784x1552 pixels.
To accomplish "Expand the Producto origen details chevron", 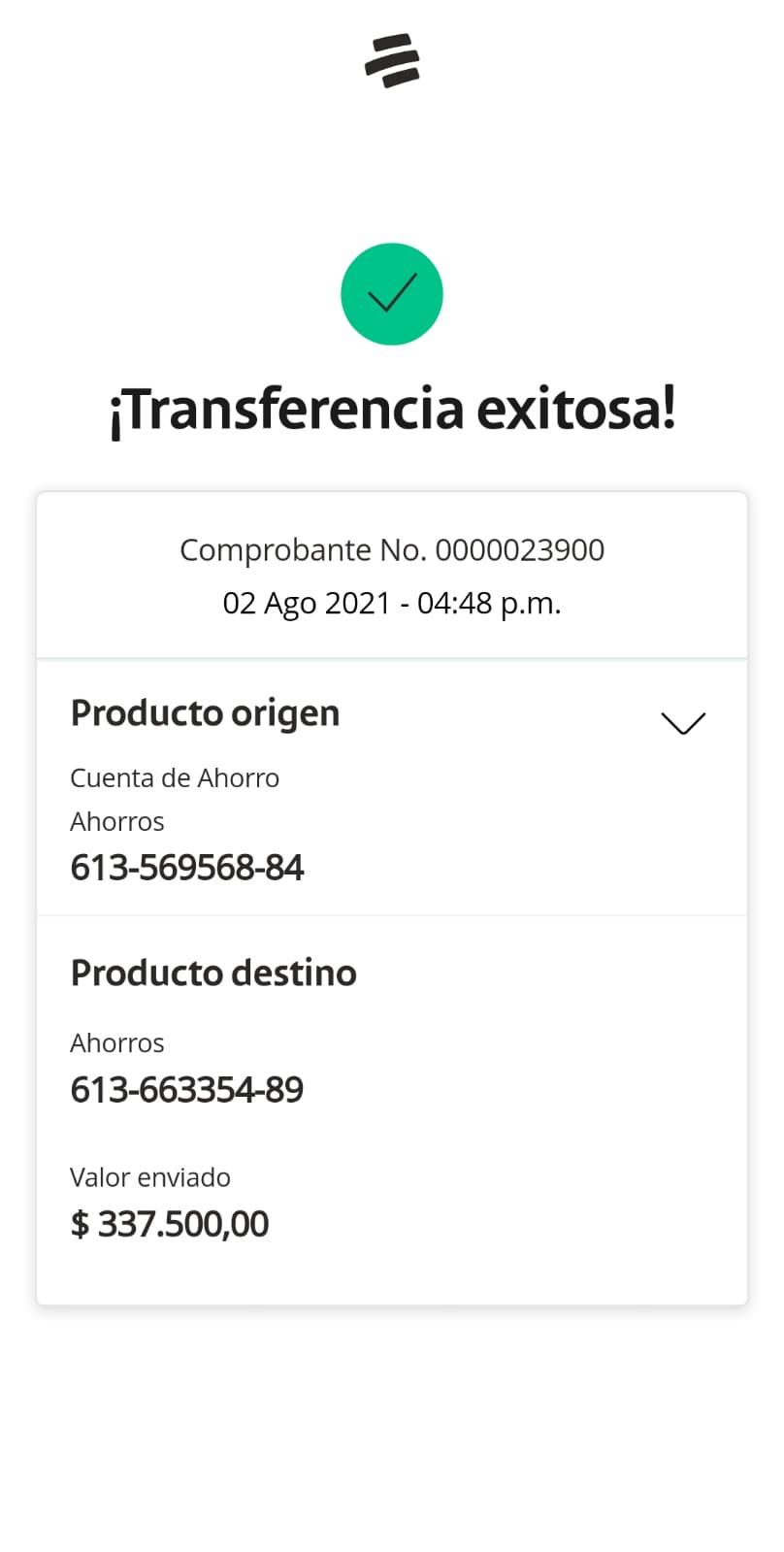I will [683, 723].
